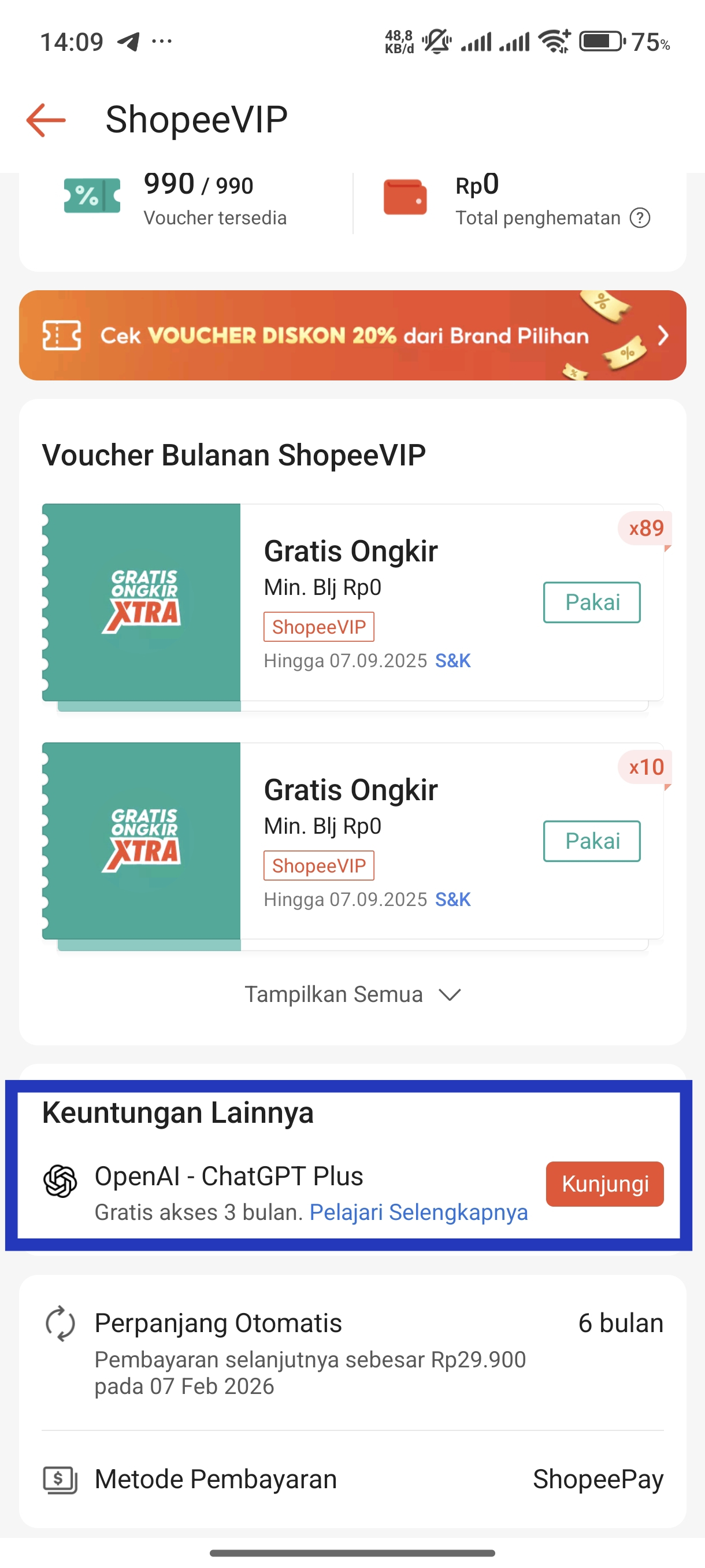The image size is (705, 1568).
Task: Pakai the first Gratis Ongkir voucher
Action: (591, 602)
